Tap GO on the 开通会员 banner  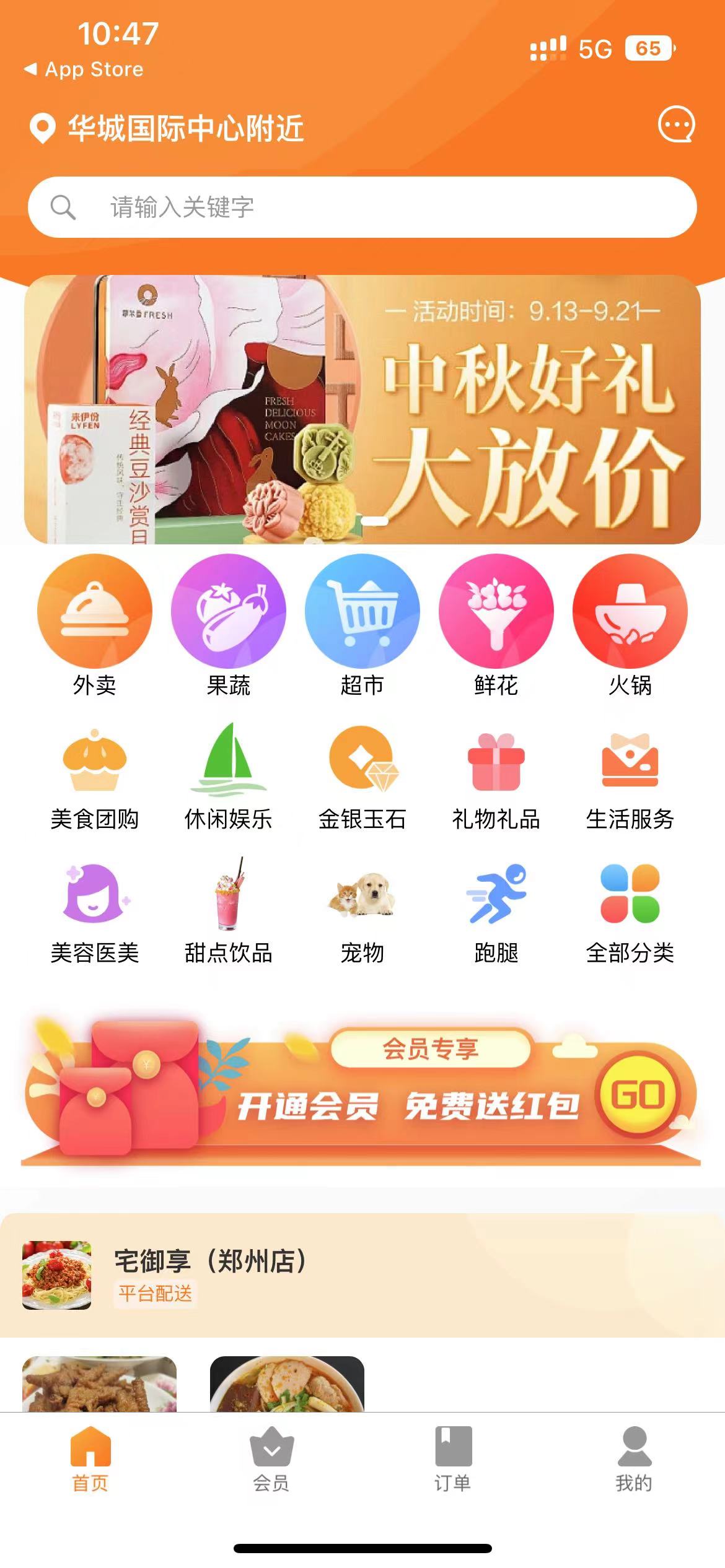[638, 1095]
